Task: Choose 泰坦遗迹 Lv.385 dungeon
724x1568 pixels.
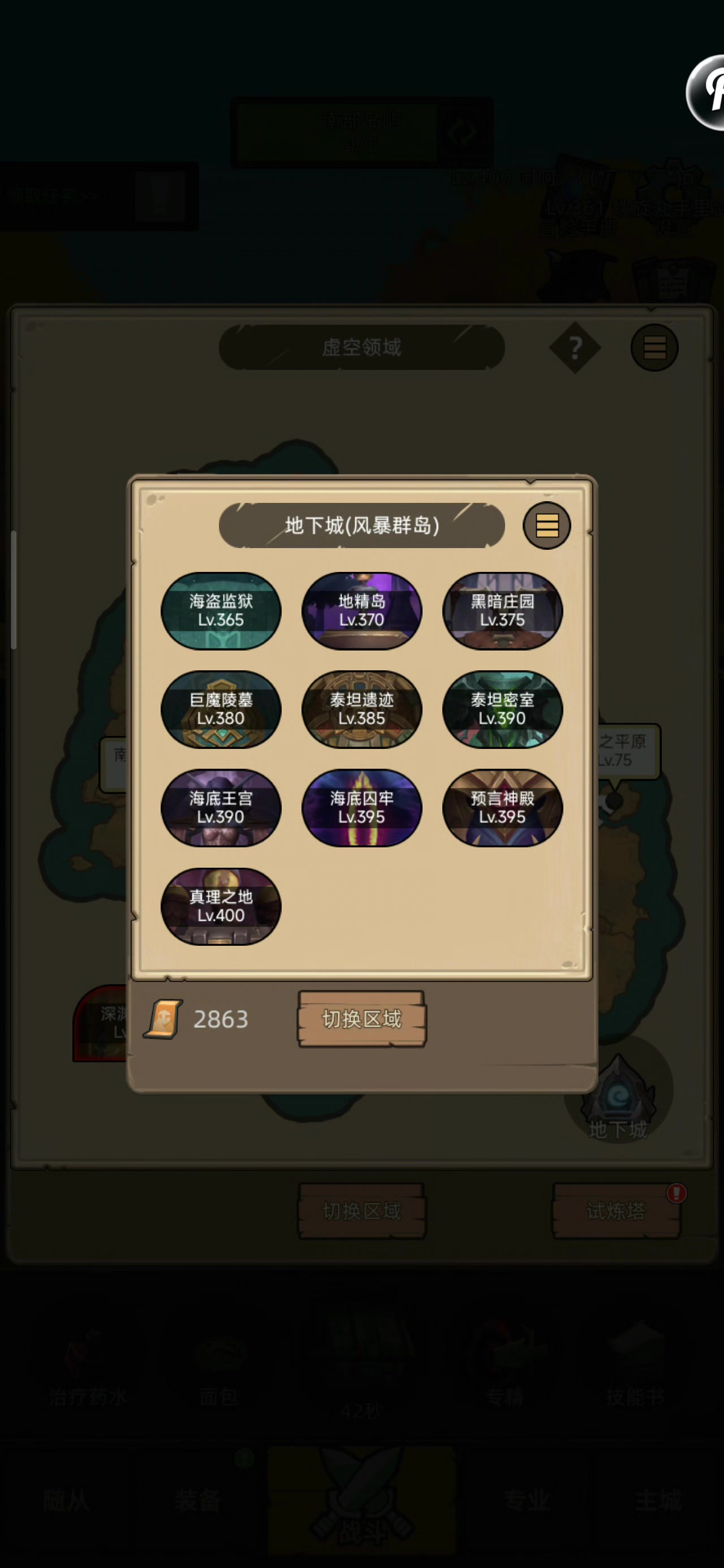Action: pos(361,709)
